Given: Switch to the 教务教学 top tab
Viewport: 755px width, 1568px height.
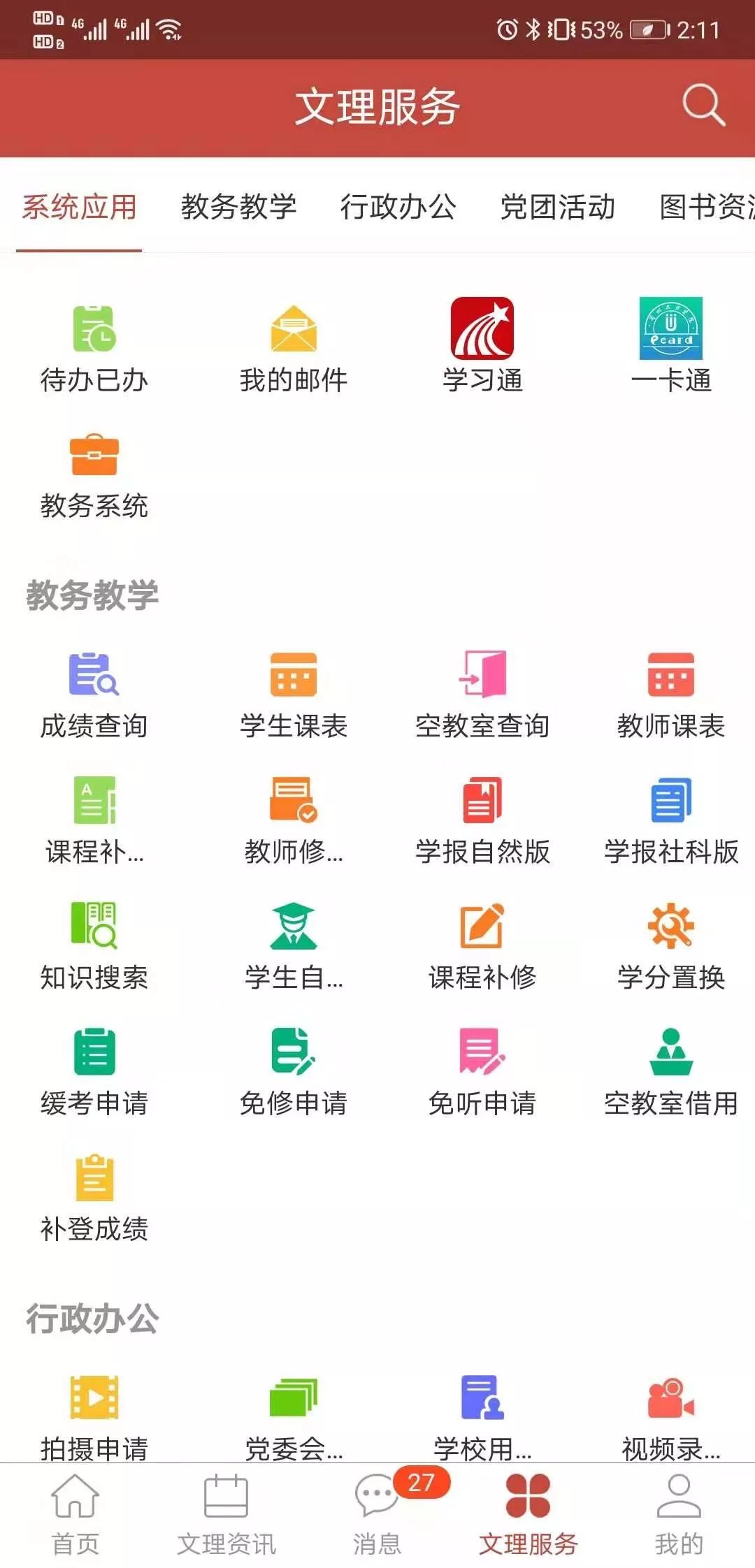Looking at the screenshot, I should (238, 207).
